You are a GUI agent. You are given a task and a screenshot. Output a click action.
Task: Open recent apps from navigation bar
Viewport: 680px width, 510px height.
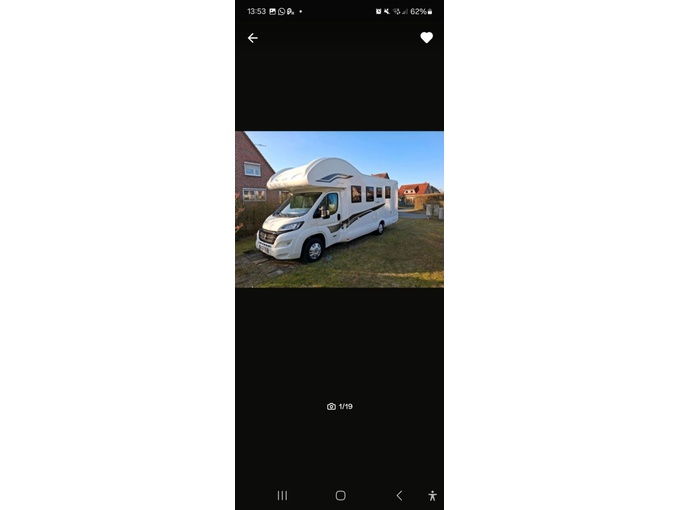click(x=282, y=495)
